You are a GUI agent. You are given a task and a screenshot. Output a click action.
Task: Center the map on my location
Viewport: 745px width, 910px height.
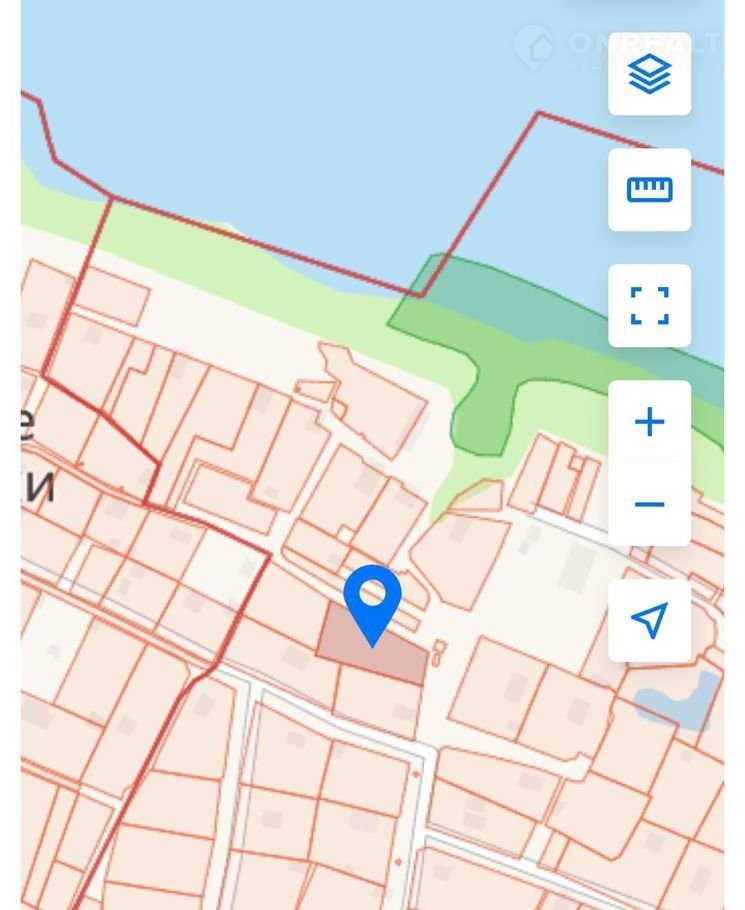[x=649, y=620]
